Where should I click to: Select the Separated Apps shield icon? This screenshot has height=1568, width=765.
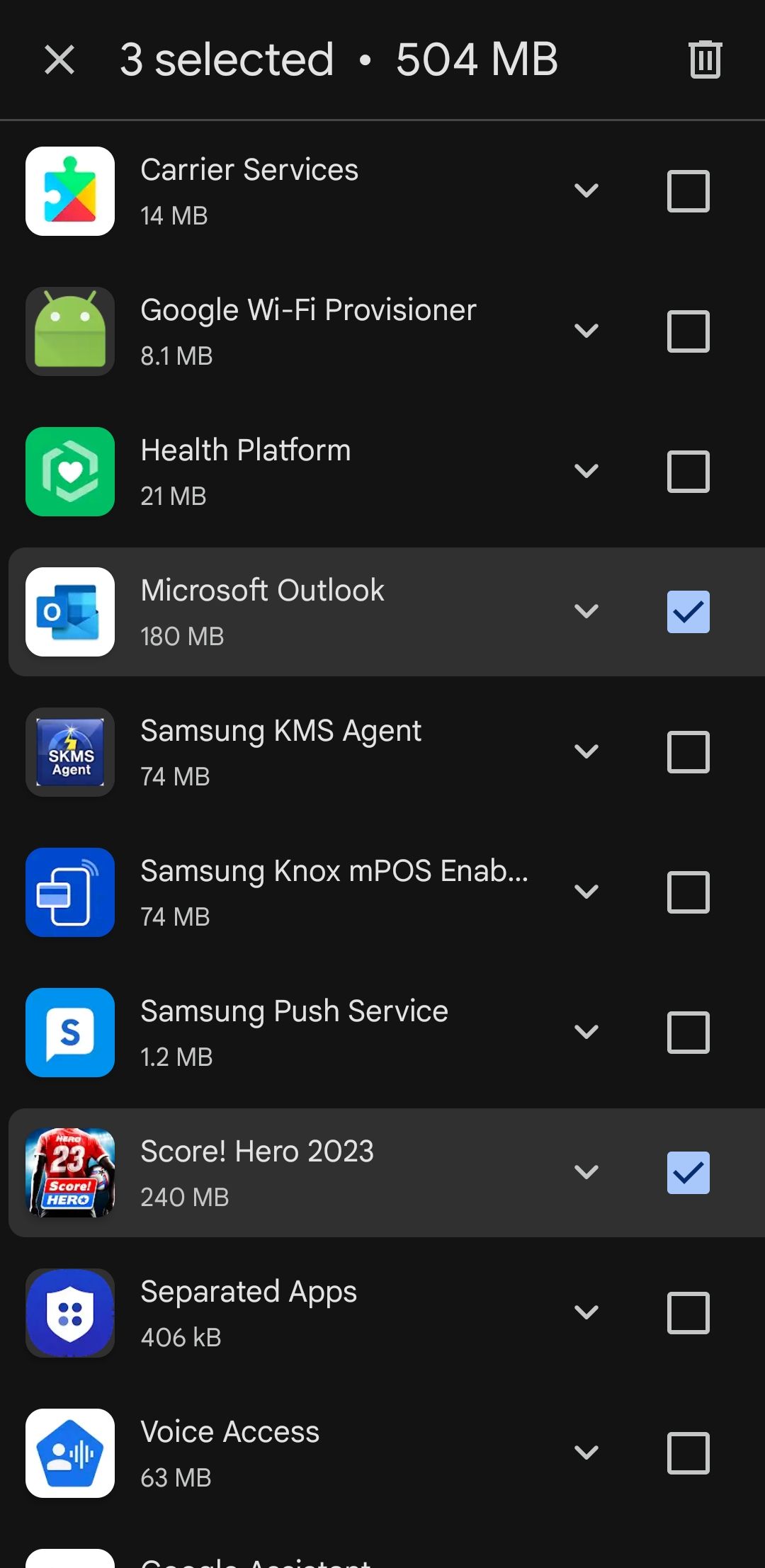(69, 1313)
